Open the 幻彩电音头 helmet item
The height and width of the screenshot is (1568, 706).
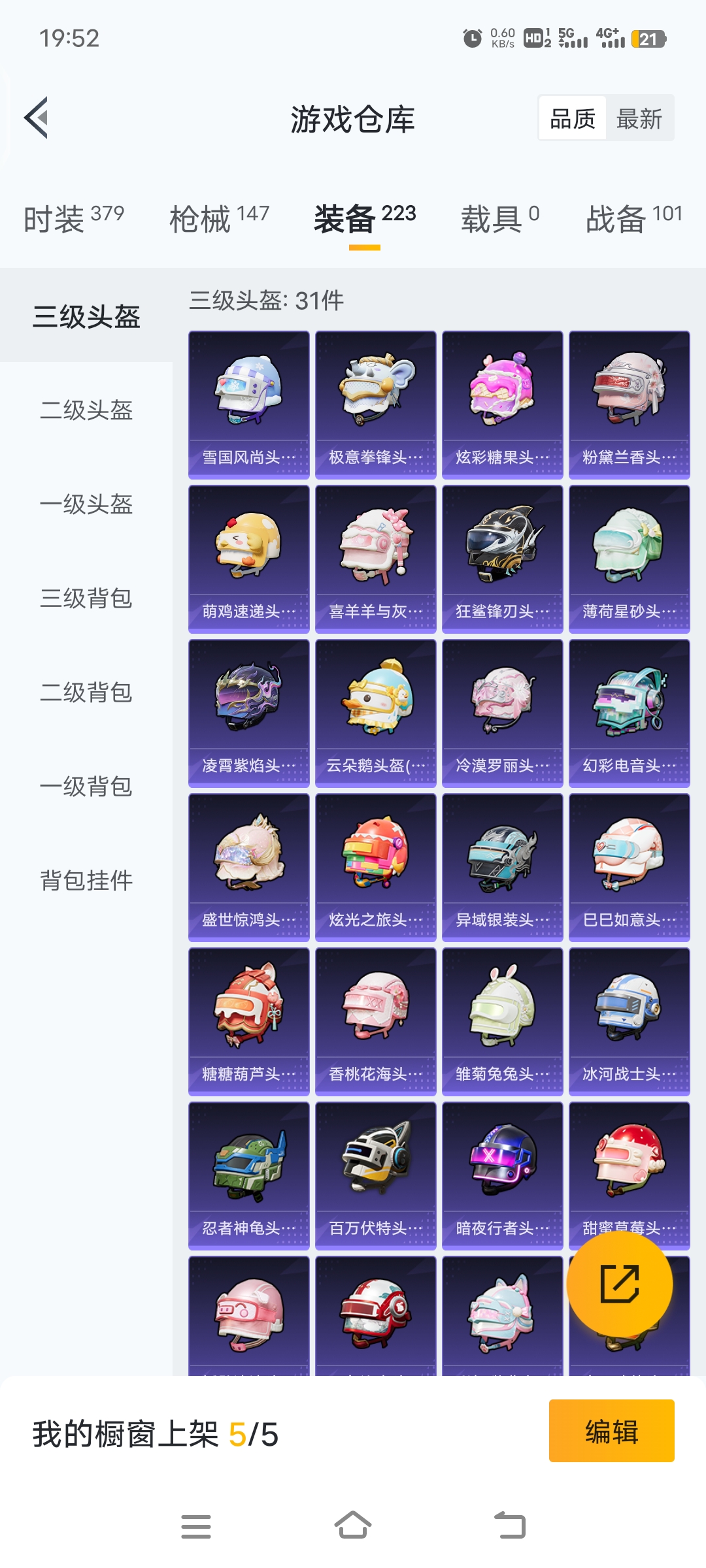(x=630, y=713)
